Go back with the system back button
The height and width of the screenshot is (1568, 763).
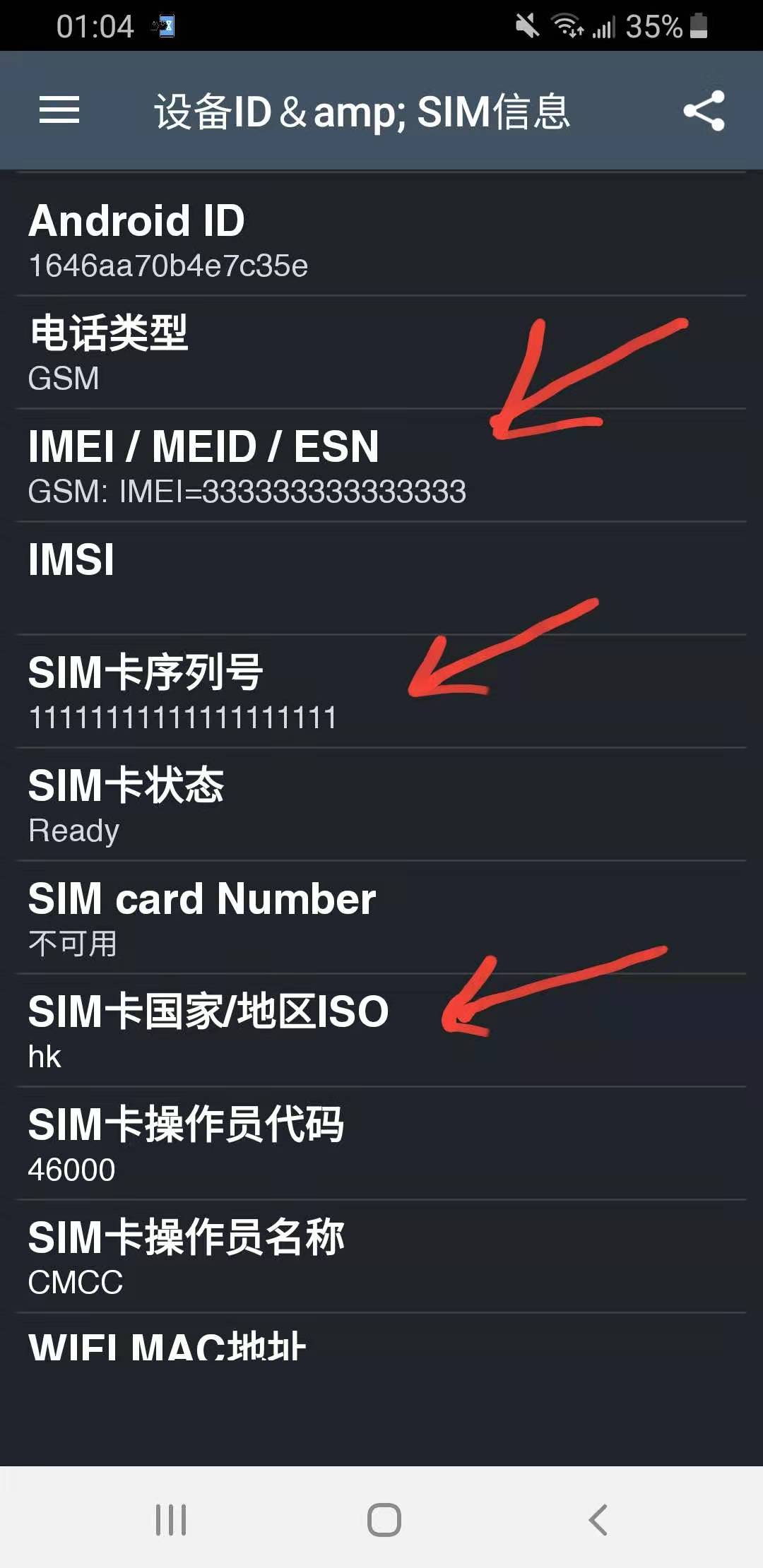click(598, 1519)
